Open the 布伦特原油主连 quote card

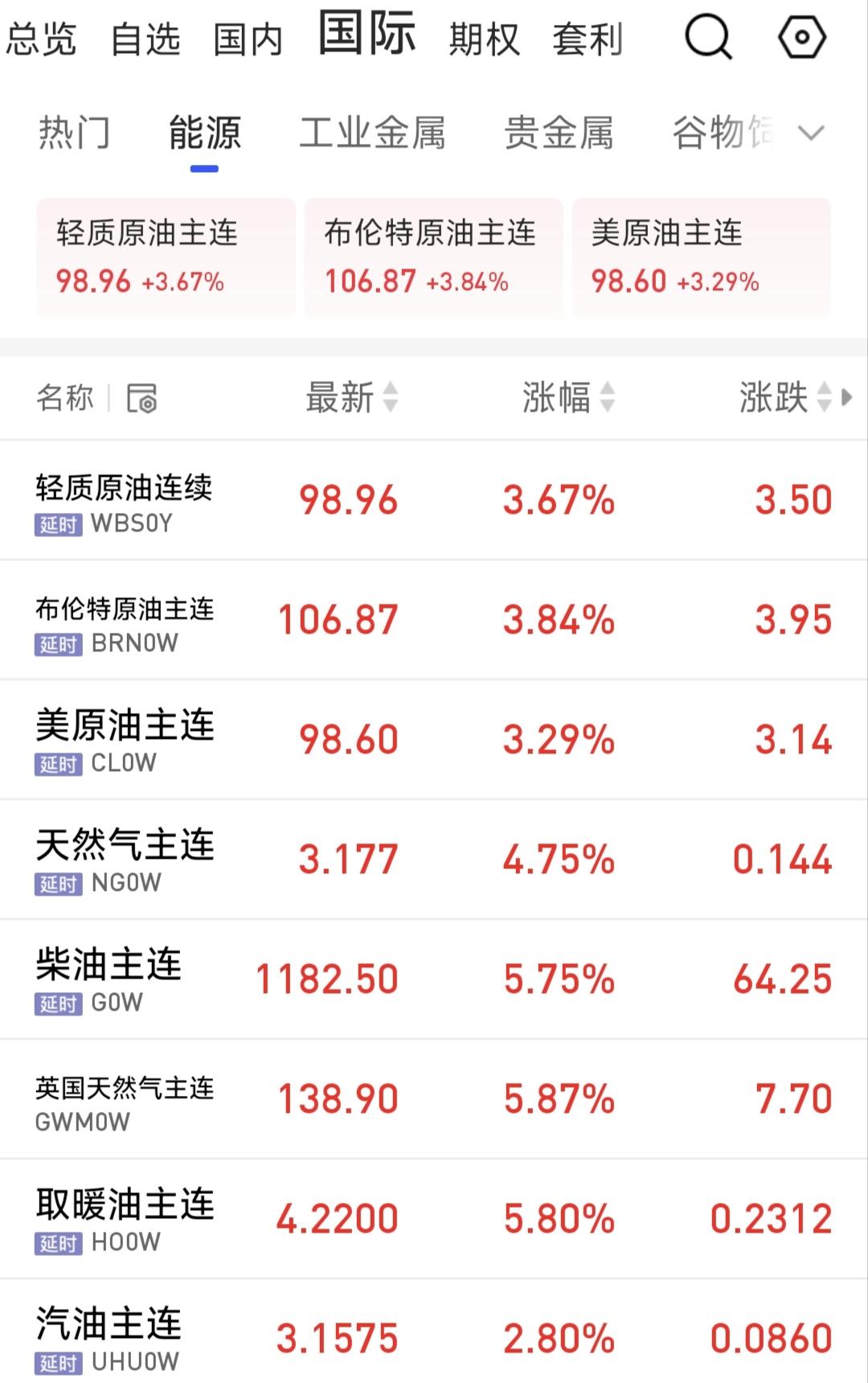pyautogui.click(x=434, y=257)
